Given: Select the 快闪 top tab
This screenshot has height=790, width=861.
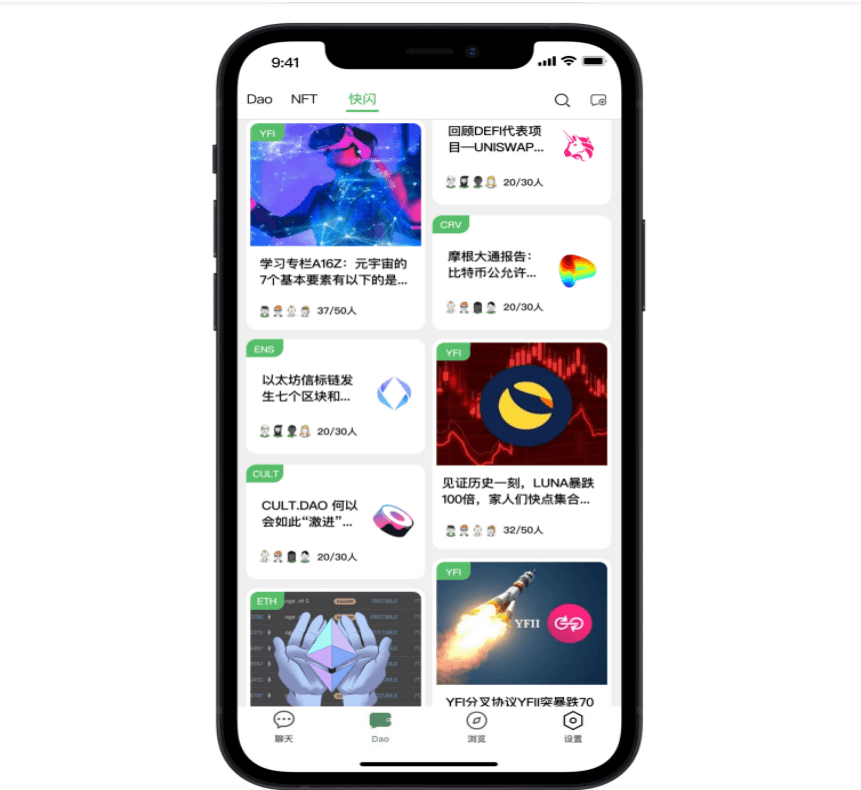Looking at the screenshot, I should coord(362,99).
